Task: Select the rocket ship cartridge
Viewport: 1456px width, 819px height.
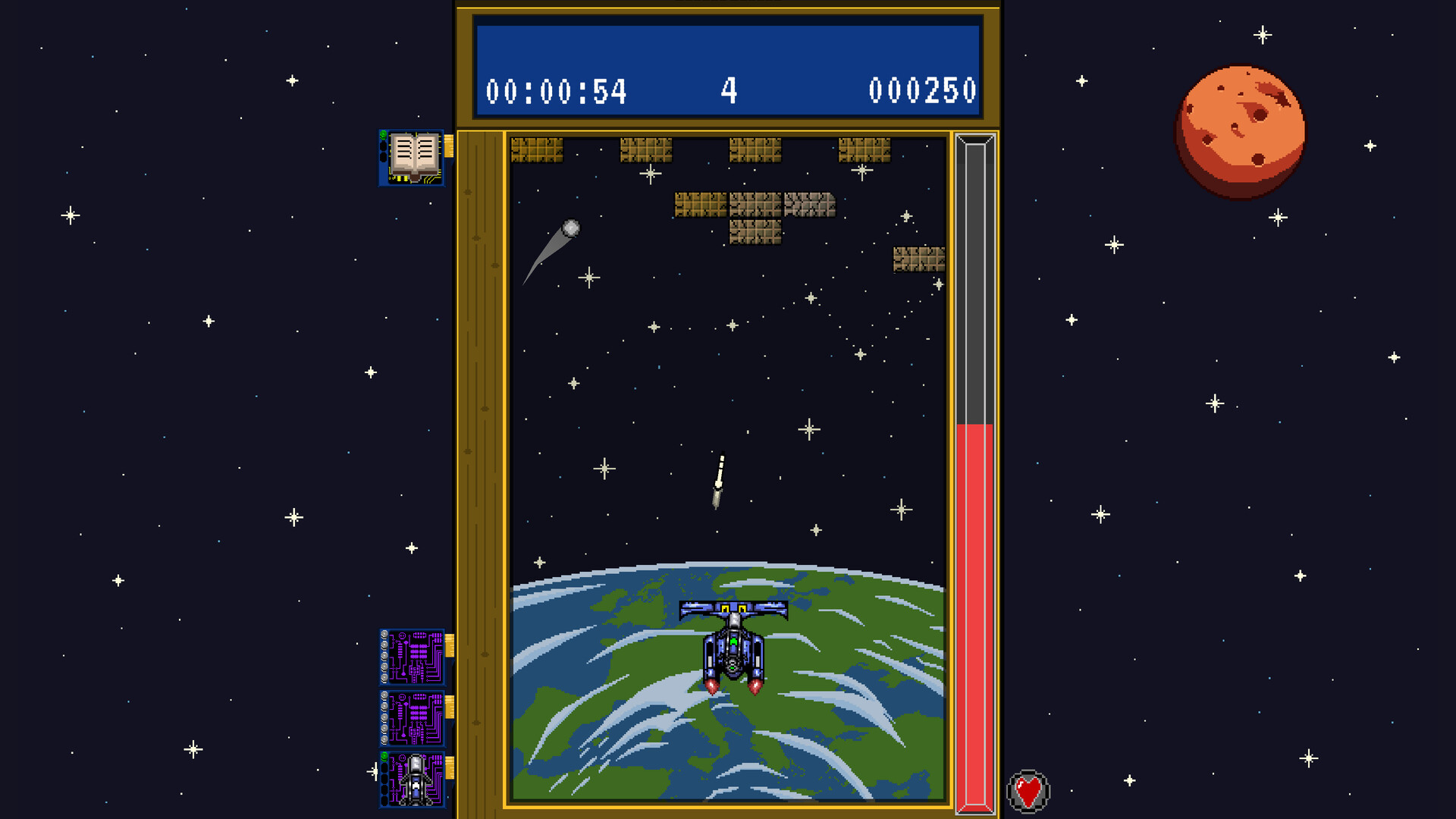Action: point(413,779)
